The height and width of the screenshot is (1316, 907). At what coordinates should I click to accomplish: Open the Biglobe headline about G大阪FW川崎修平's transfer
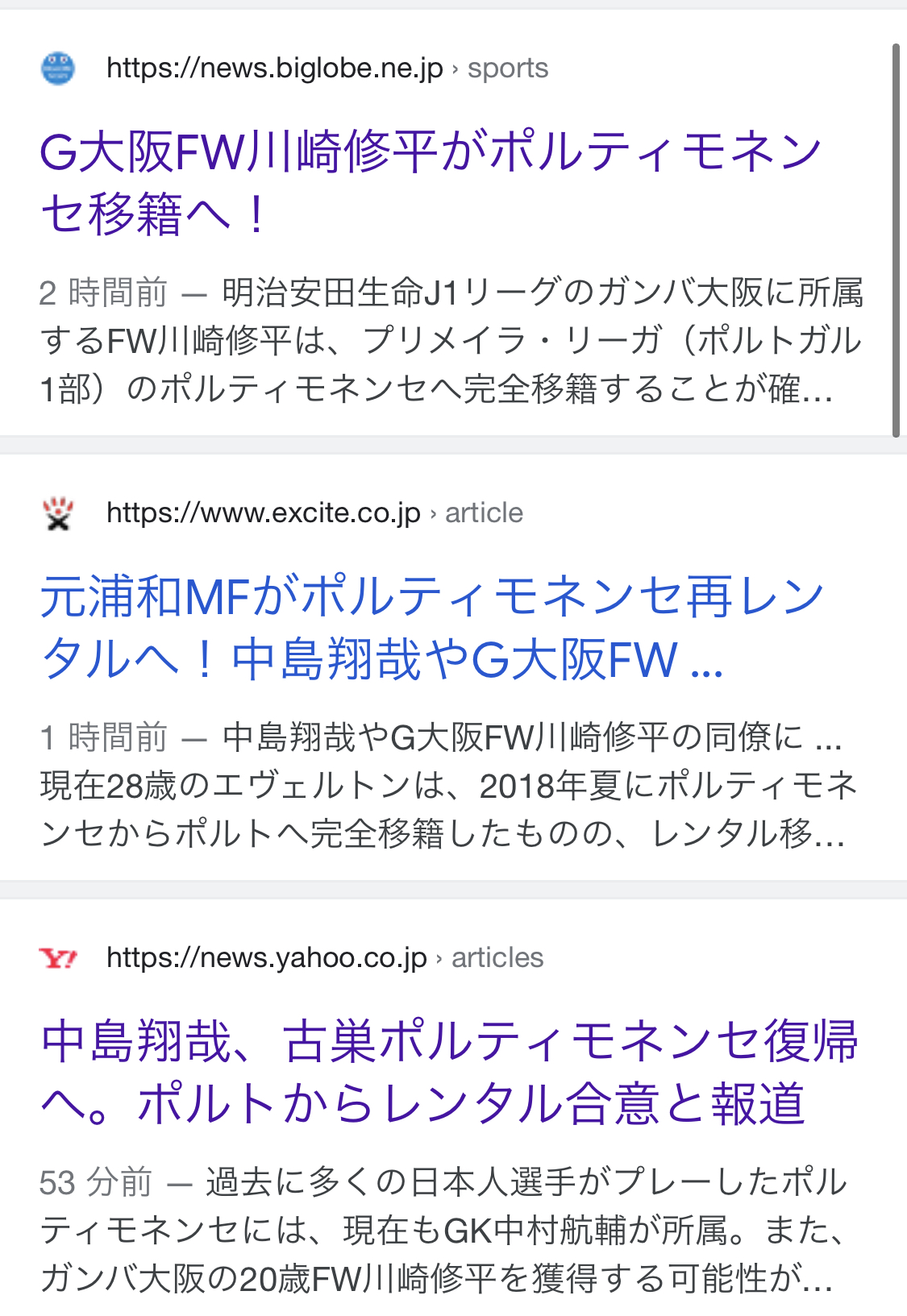coord(430,182)
